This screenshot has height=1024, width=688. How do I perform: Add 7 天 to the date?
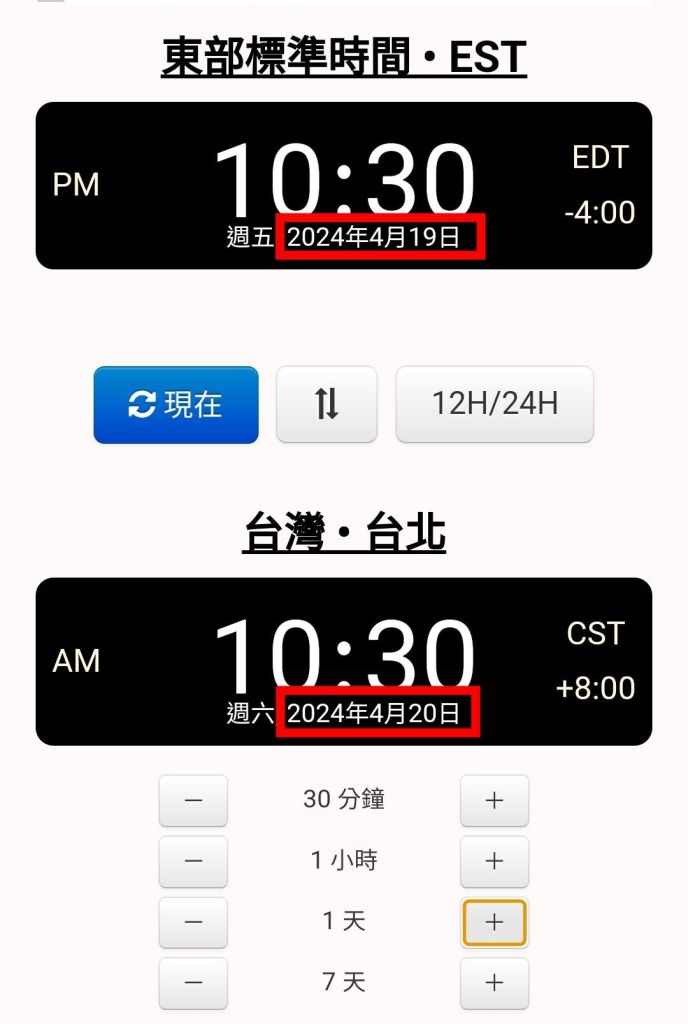pyautogui.click(x=494, y=983)
